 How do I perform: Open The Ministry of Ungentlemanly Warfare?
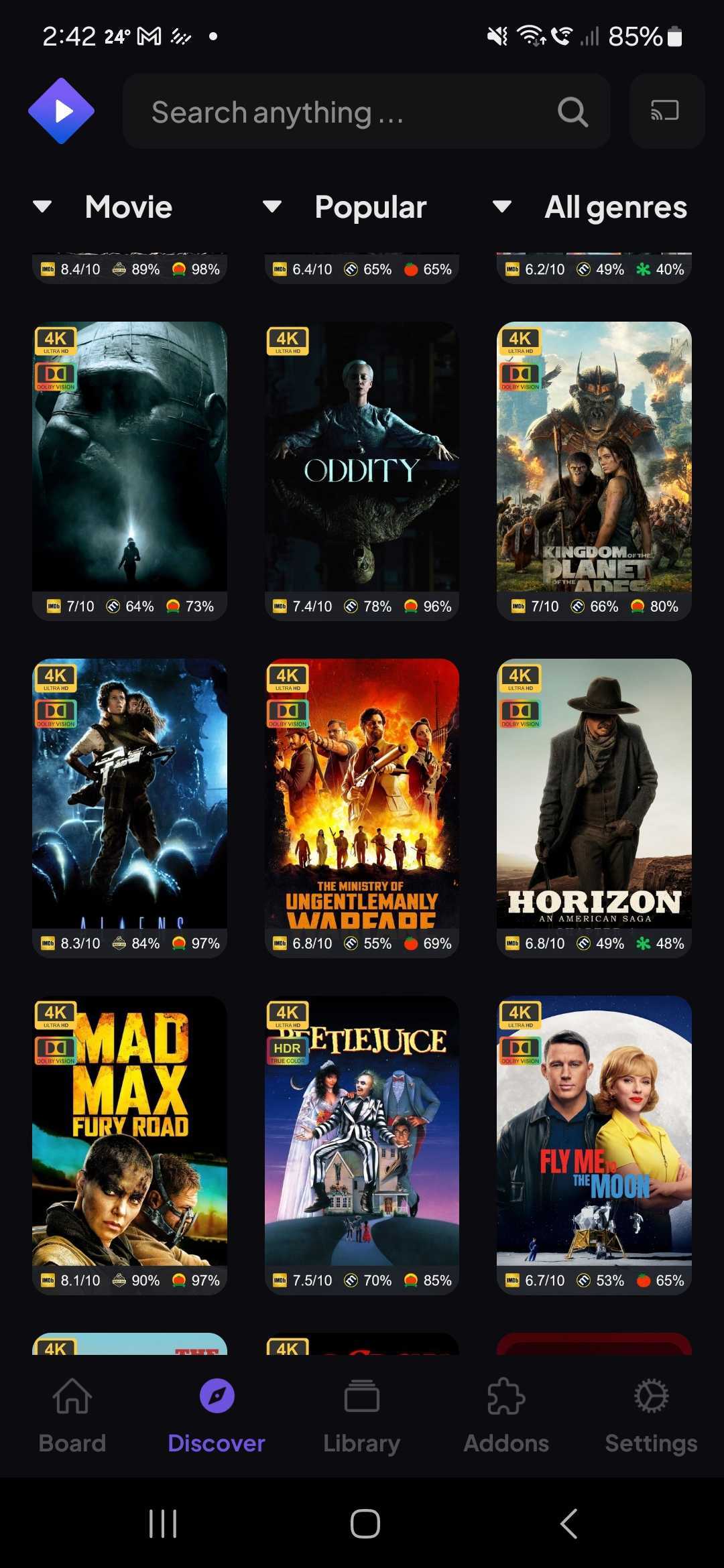click(x=362, y=794)
